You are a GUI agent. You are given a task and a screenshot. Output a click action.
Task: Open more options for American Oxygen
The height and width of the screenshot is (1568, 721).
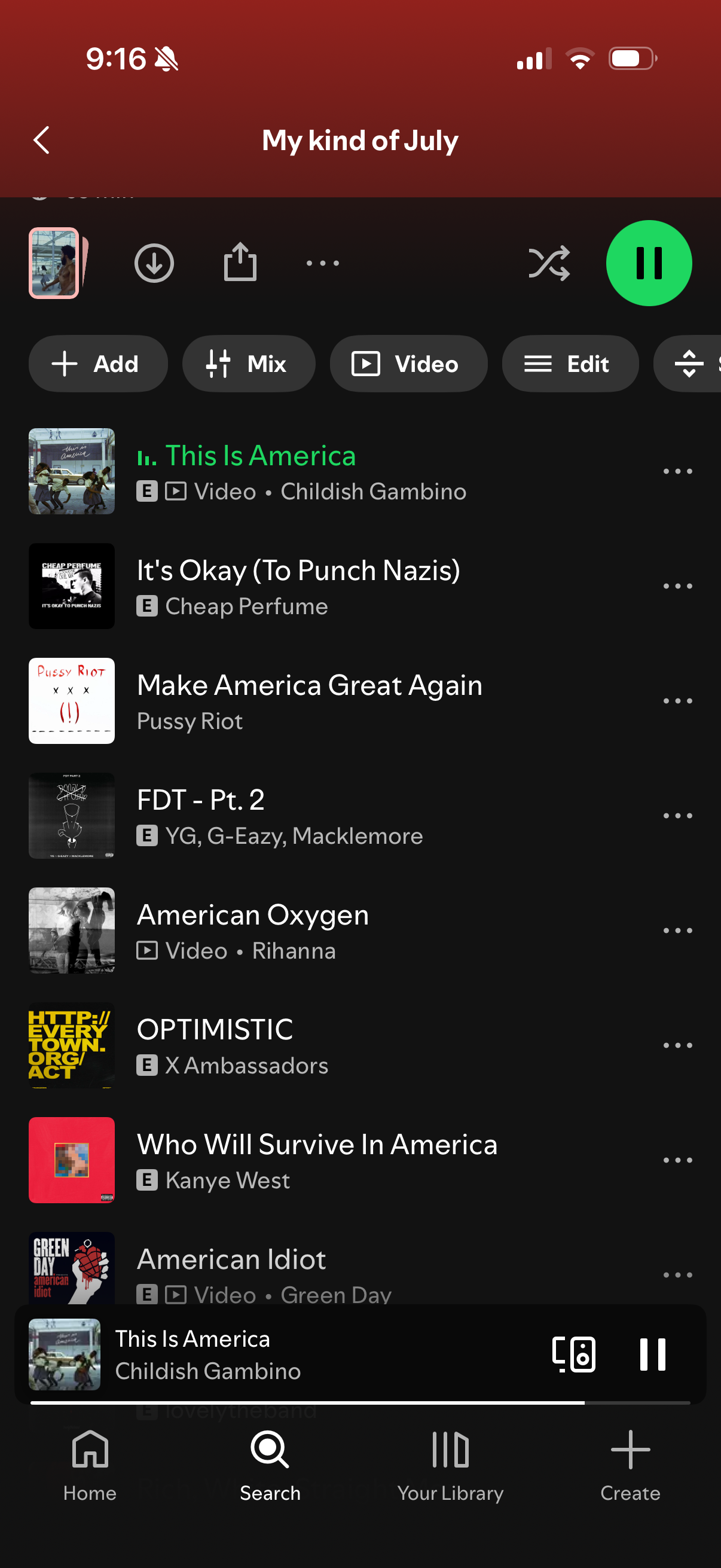pos(677,931)
